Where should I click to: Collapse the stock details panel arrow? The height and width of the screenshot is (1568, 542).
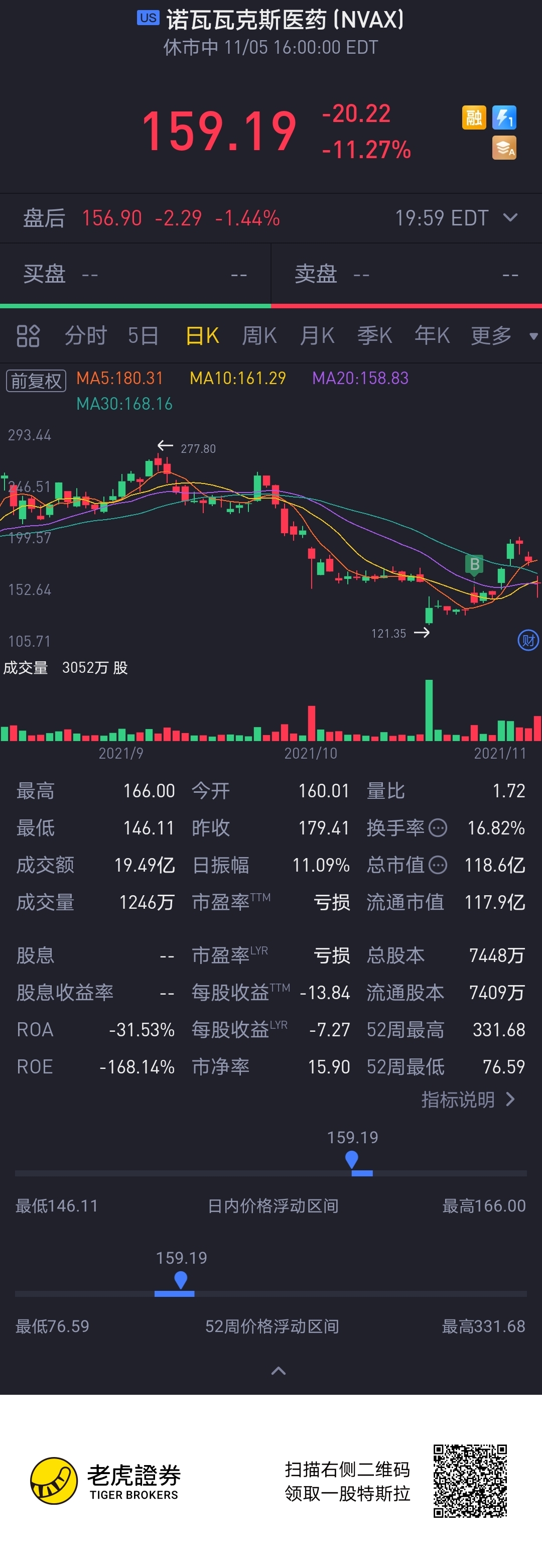[x=278, y=1370]
